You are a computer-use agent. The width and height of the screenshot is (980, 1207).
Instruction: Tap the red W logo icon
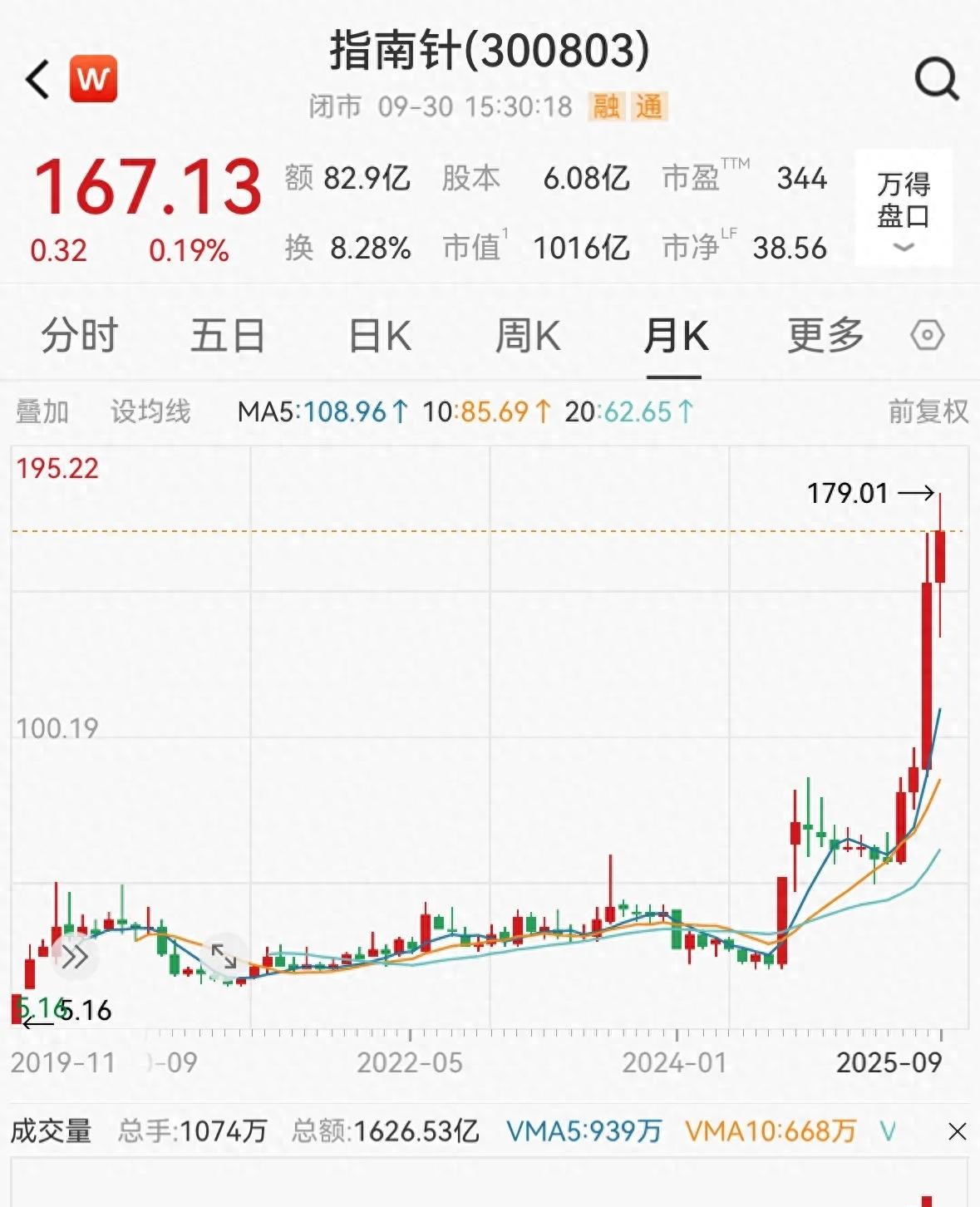[93, 80]
